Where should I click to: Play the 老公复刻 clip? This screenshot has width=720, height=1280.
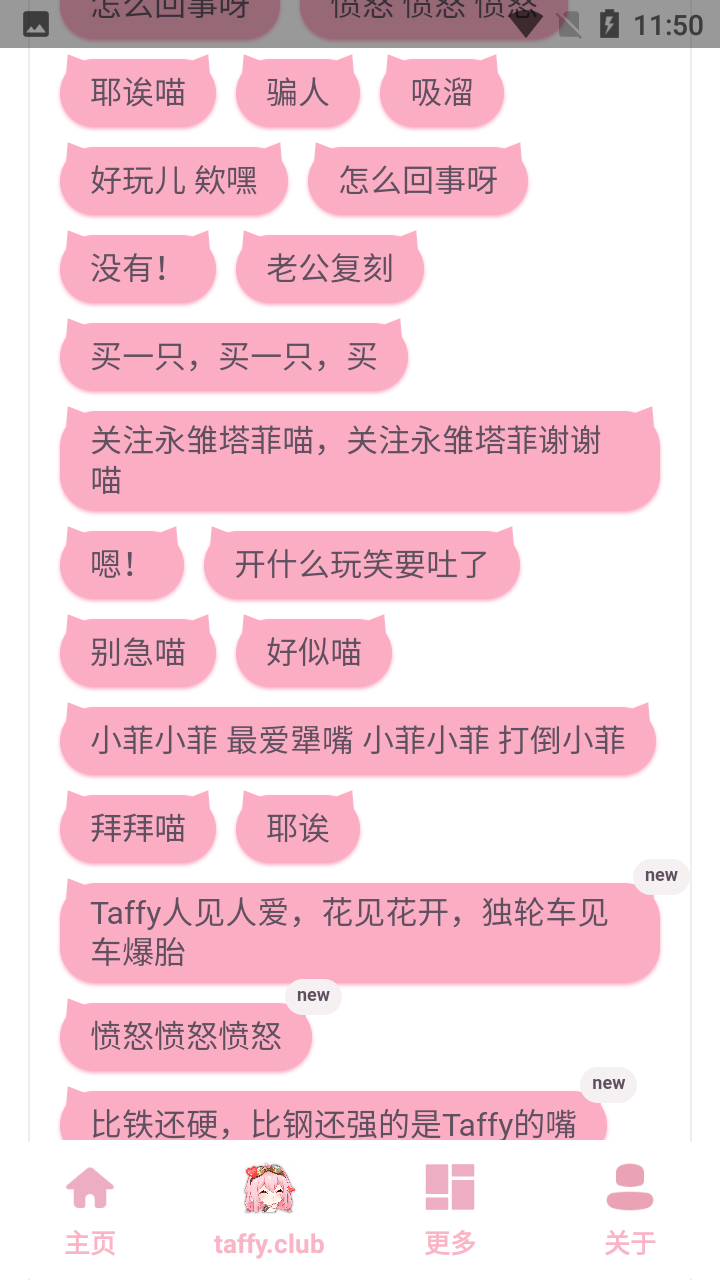tap(329, 269)
